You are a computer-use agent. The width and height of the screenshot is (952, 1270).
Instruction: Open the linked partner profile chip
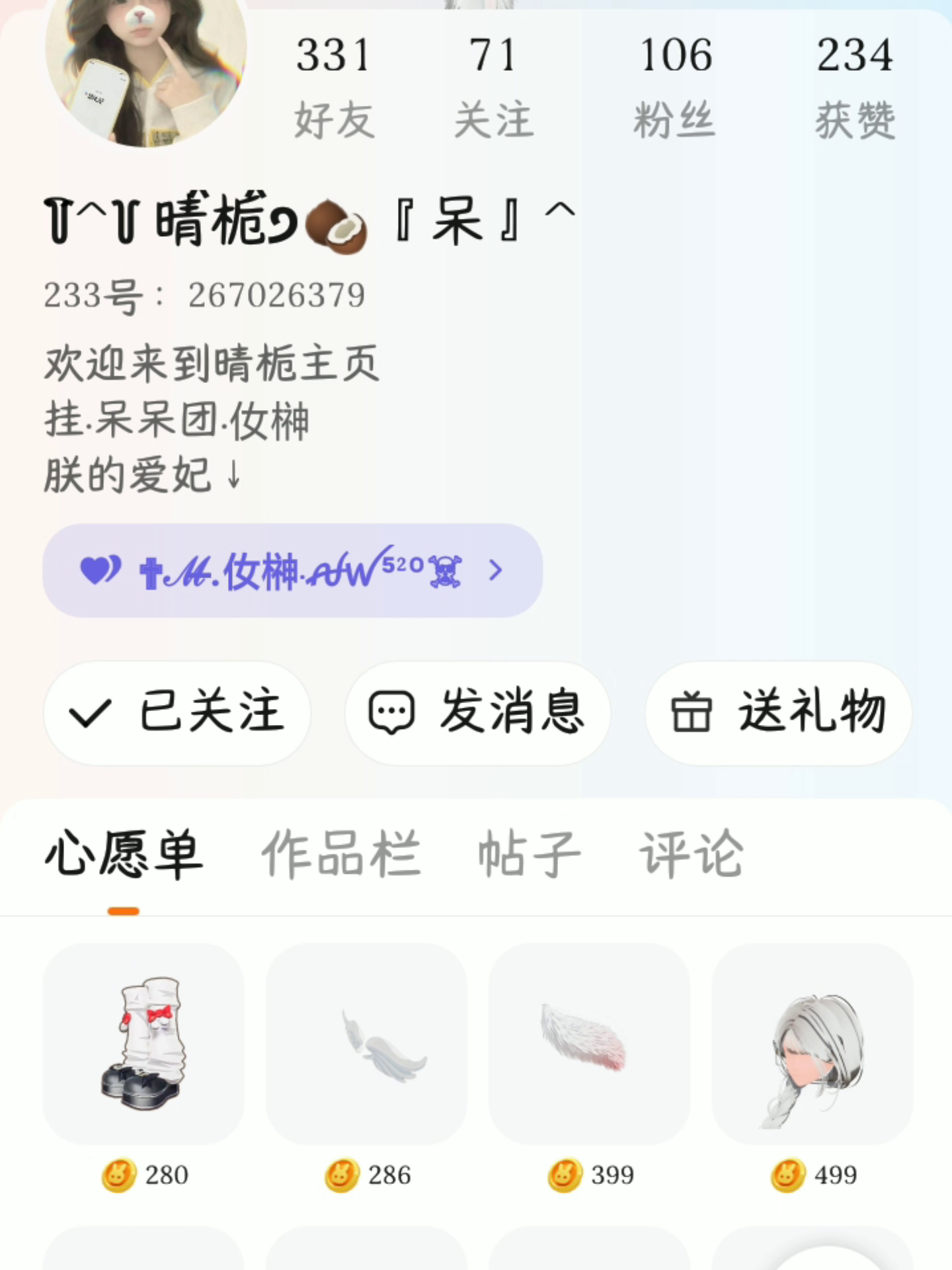tap(292, 570)
